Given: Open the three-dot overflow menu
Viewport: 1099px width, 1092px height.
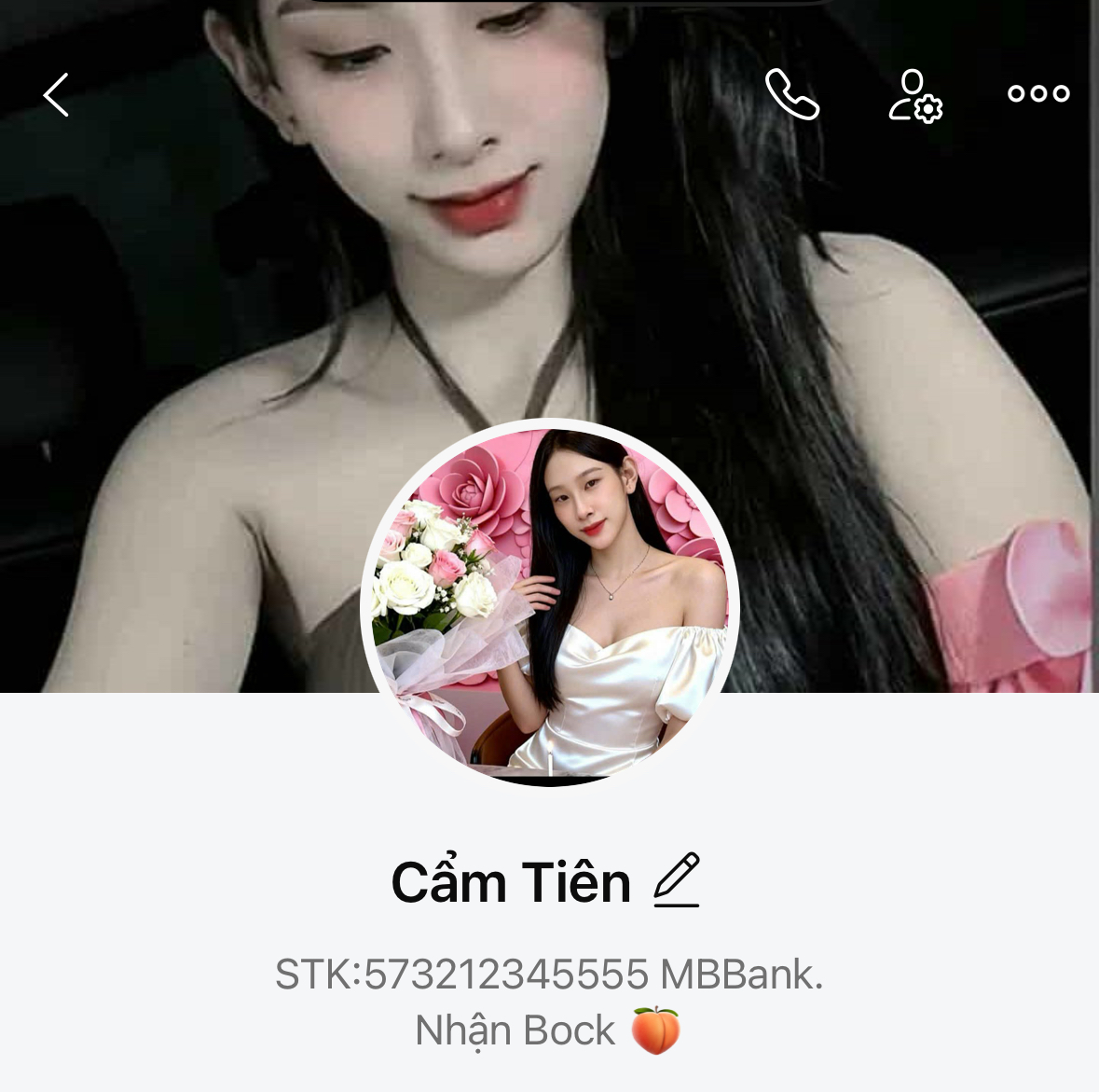Looking at the screenshot, I should tap(1037, 93).
